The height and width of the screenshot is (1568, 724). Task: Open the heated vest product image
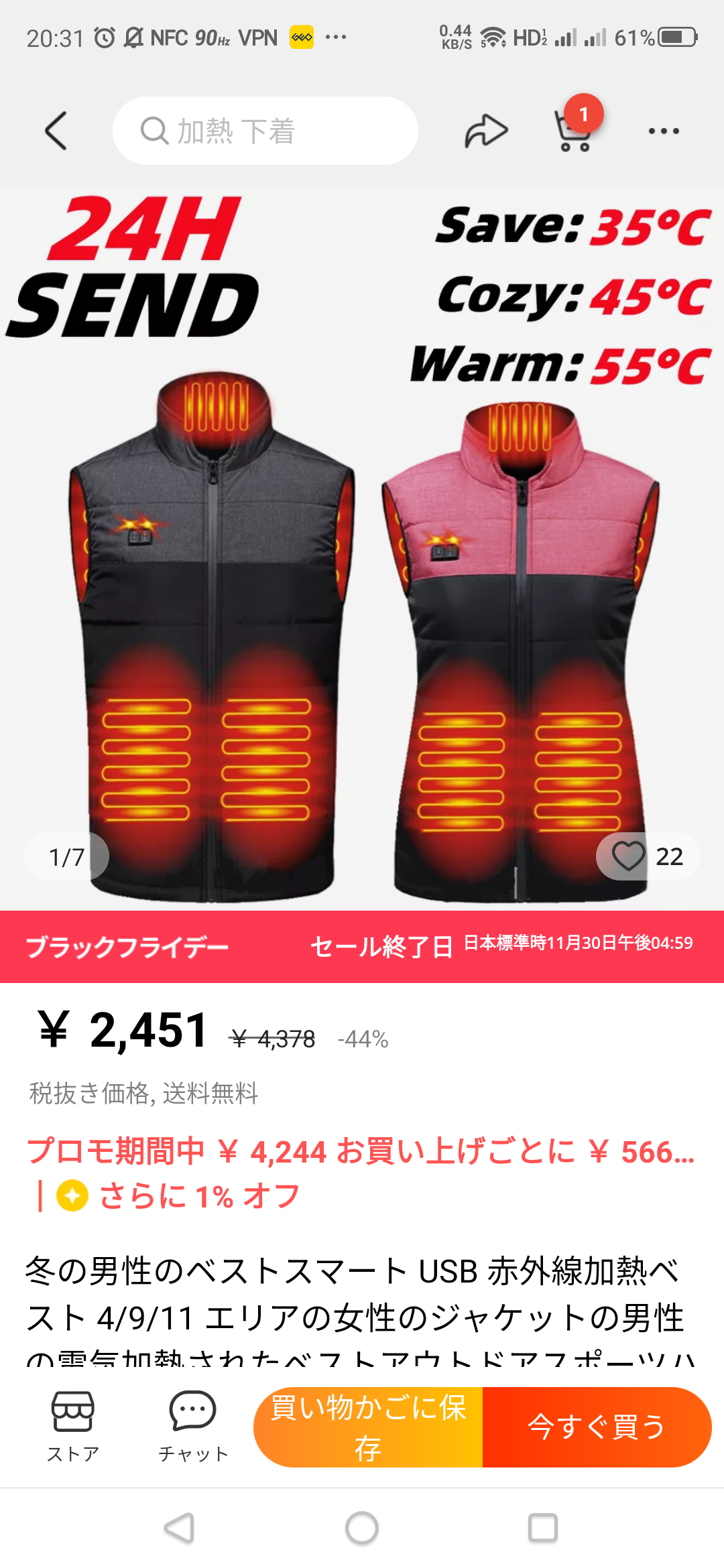[362, 548]
